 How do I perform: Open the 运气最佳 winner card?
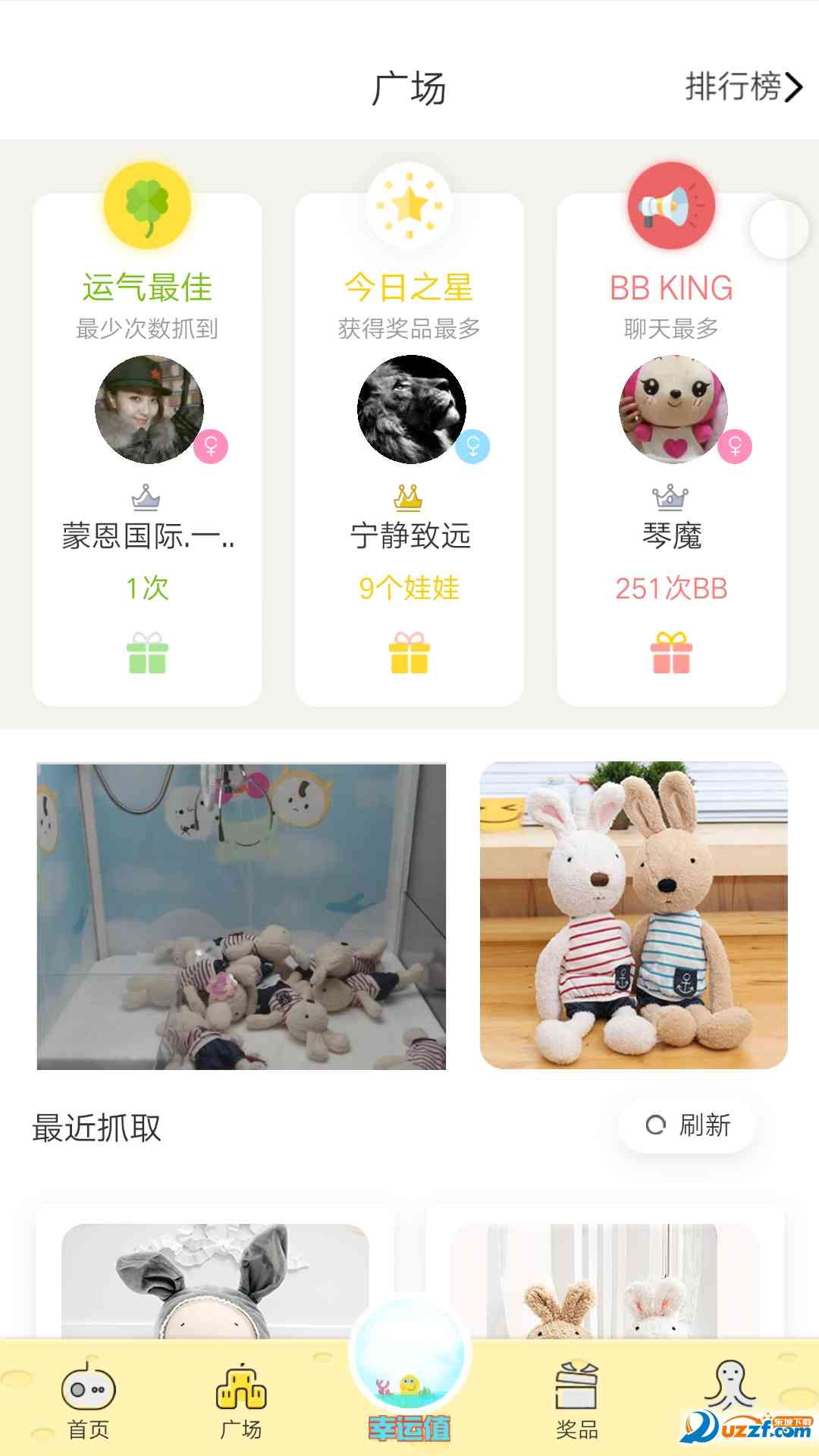pyautogui.click(x=147, y=447)
